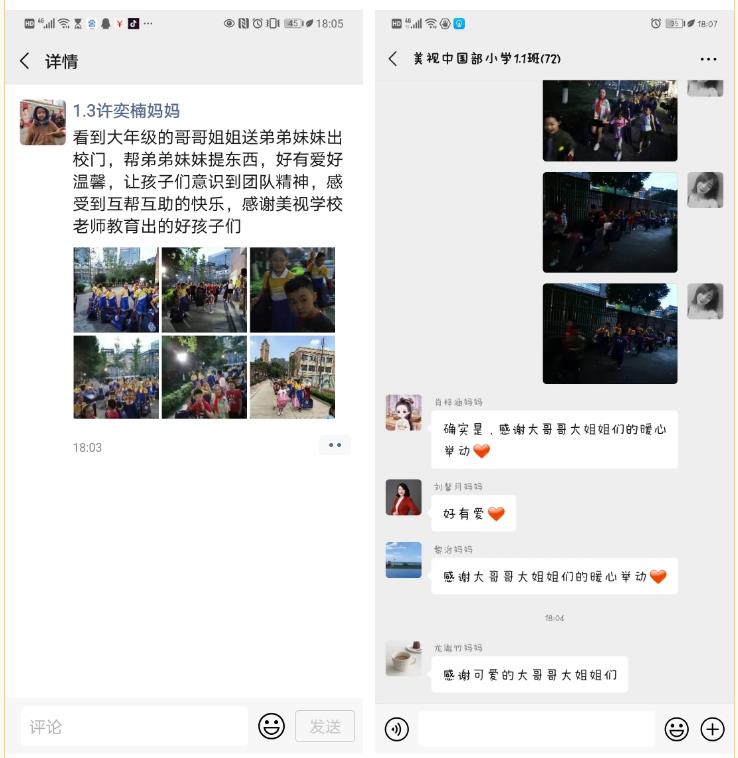
Task: Tap the avatar of 1.3许奕楠妈妈
Action: pyautogui.click(x=43, y=123)
